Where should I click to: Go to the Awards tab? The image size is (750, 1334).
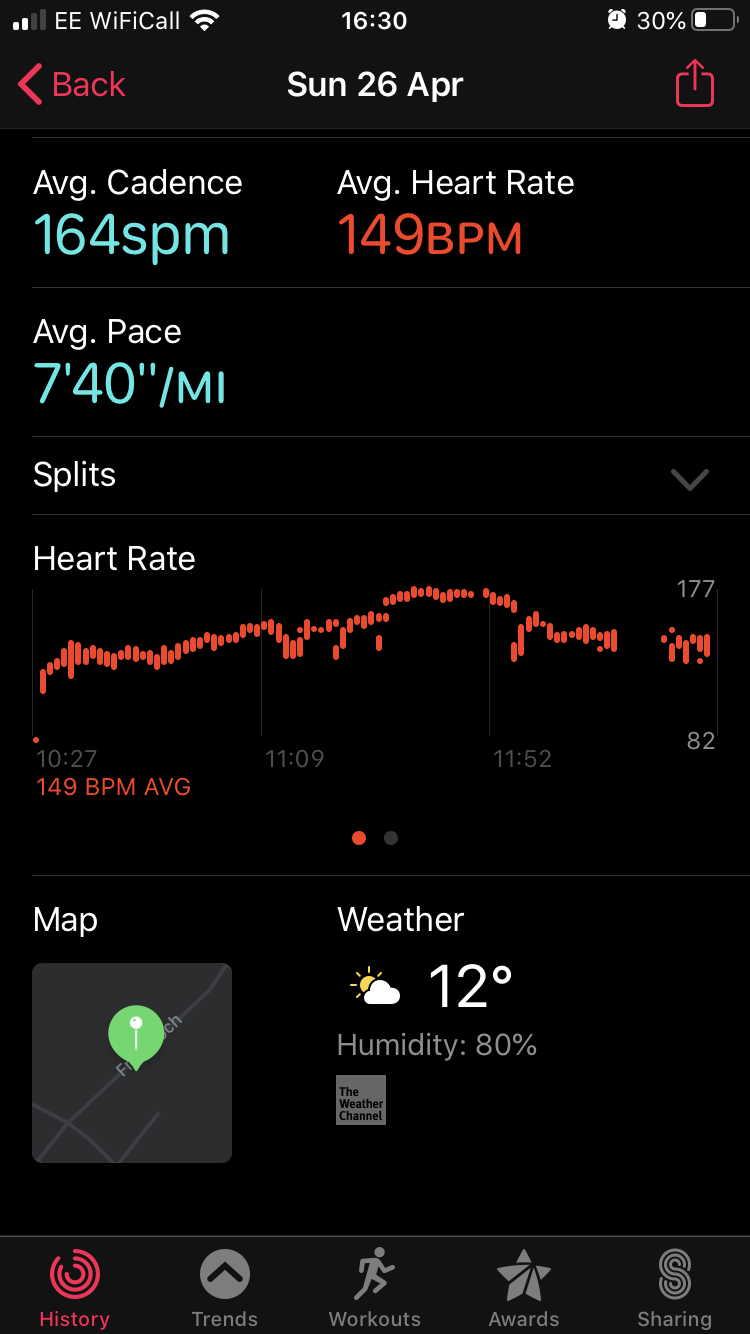point(524,1287)
